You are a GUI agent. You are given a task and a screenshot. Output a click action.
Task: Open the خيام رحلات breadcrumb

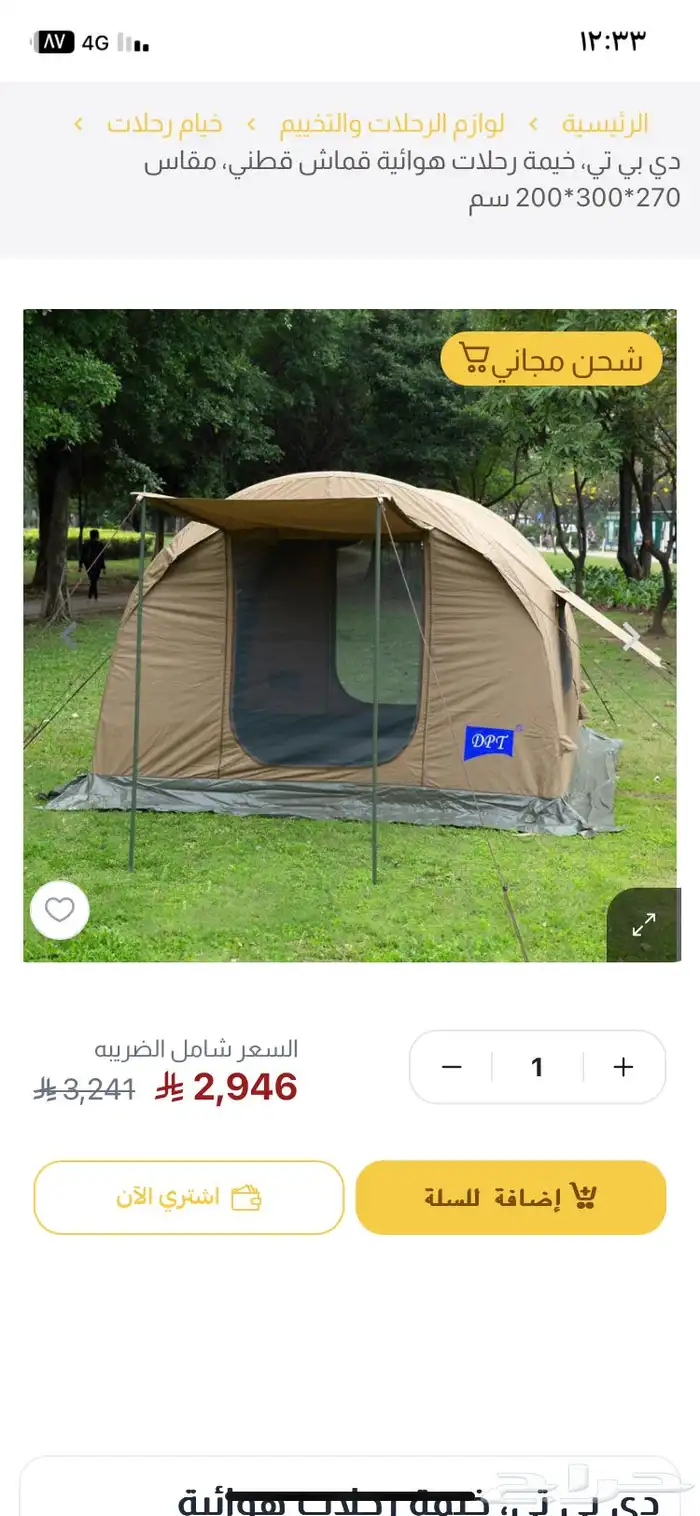click(x=165, y=124)
